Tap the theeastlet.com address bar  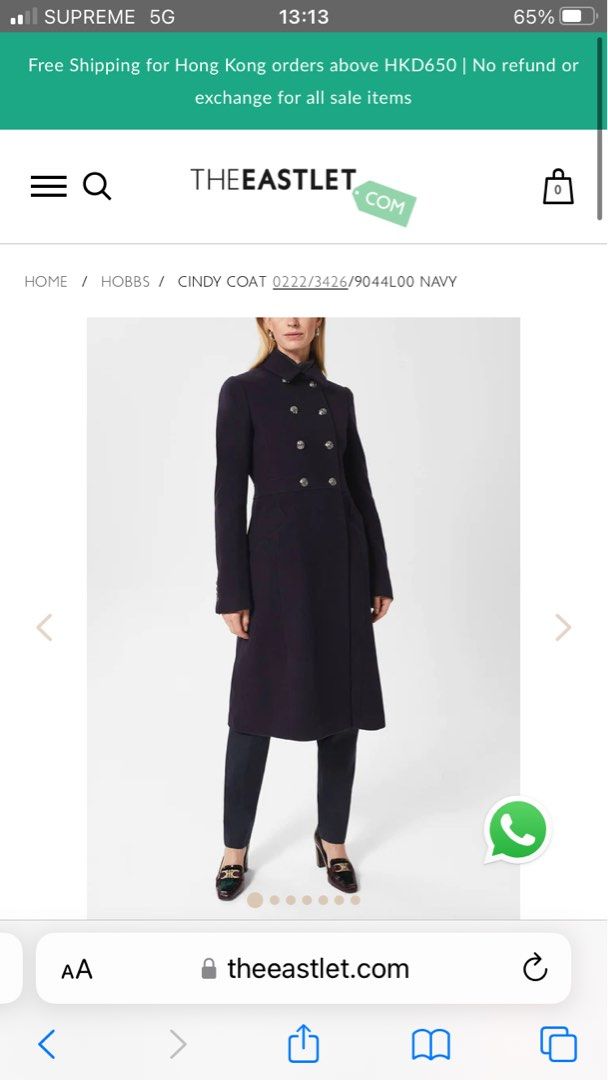point(305,968)
